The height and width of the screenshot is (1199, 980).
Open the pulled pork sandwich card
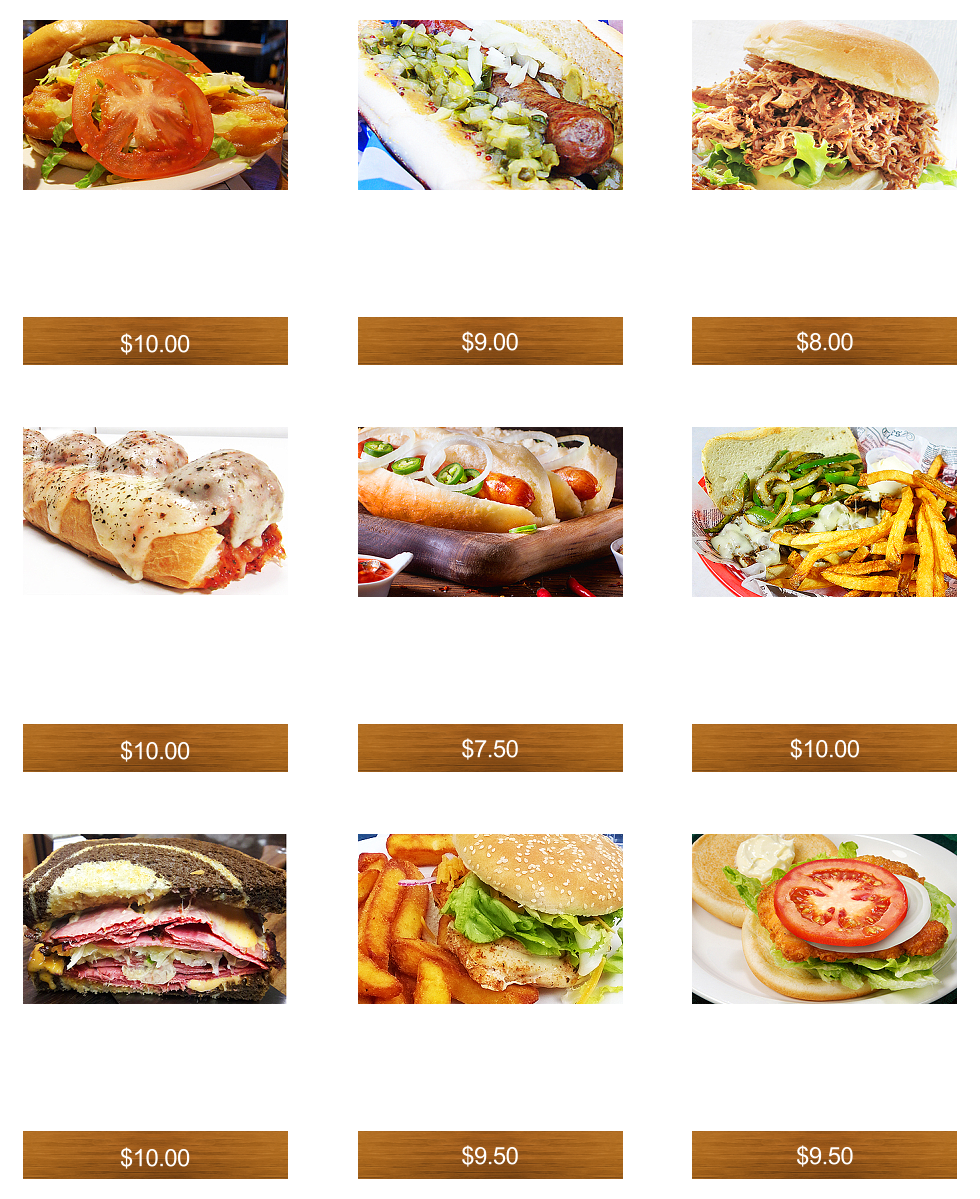824,105
